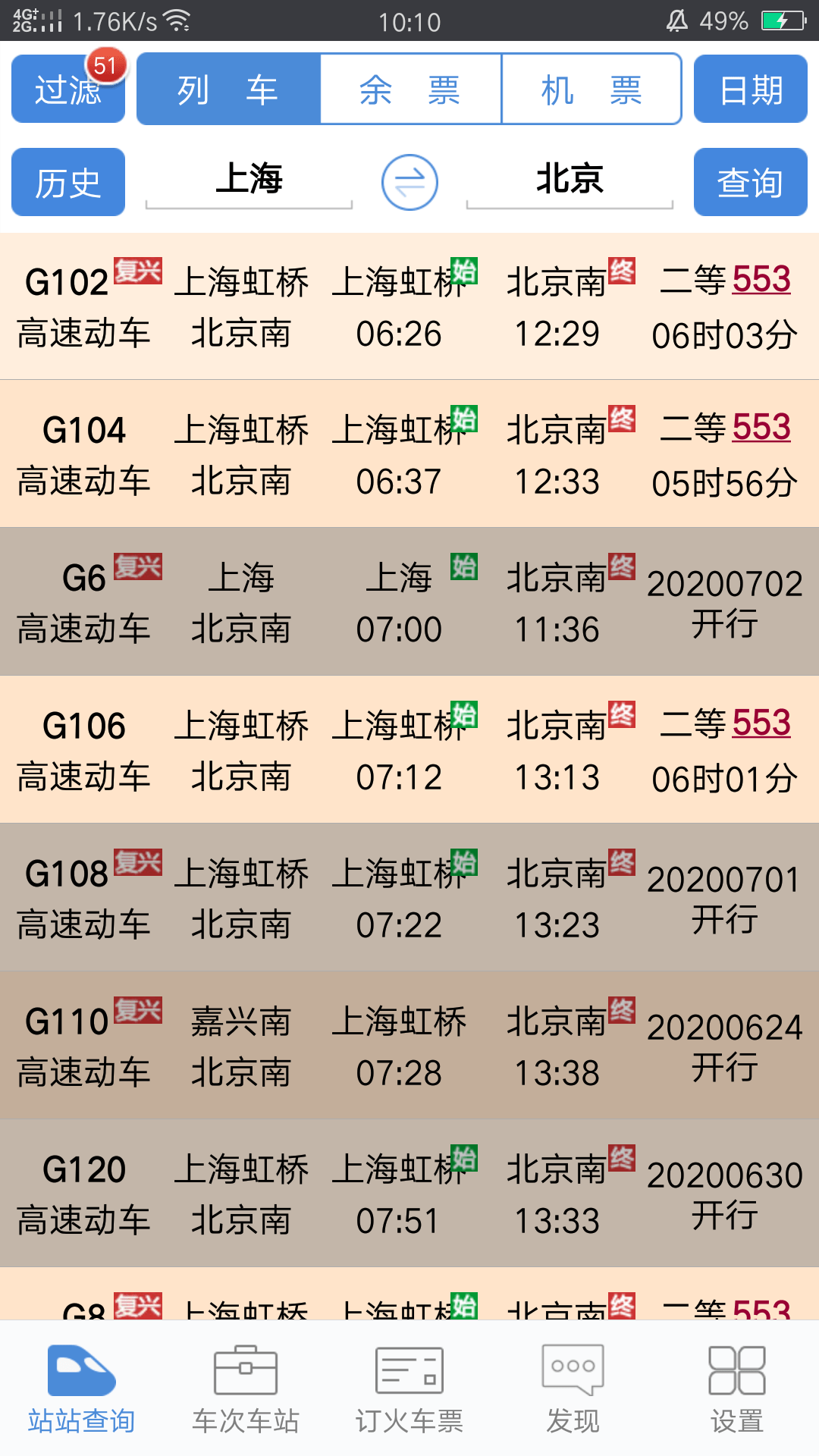Click the 553 second-class fare link on G106
The height and width of the screenshot is (1456, 819).
pyautogui.click(x=761, y=723)
